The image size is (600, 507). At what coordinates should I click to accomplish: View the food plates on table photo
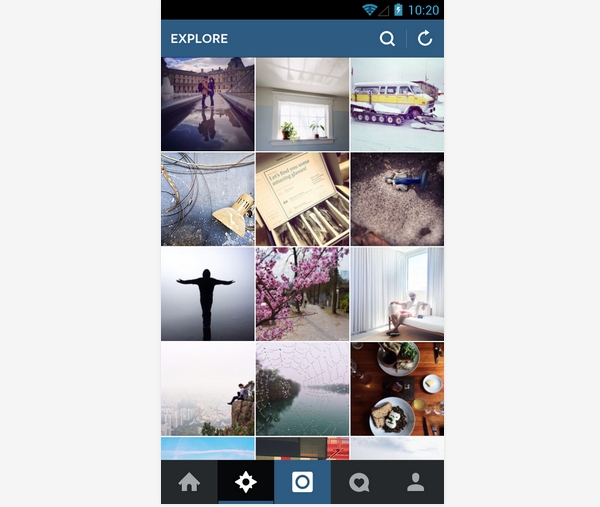coord(397,389)
